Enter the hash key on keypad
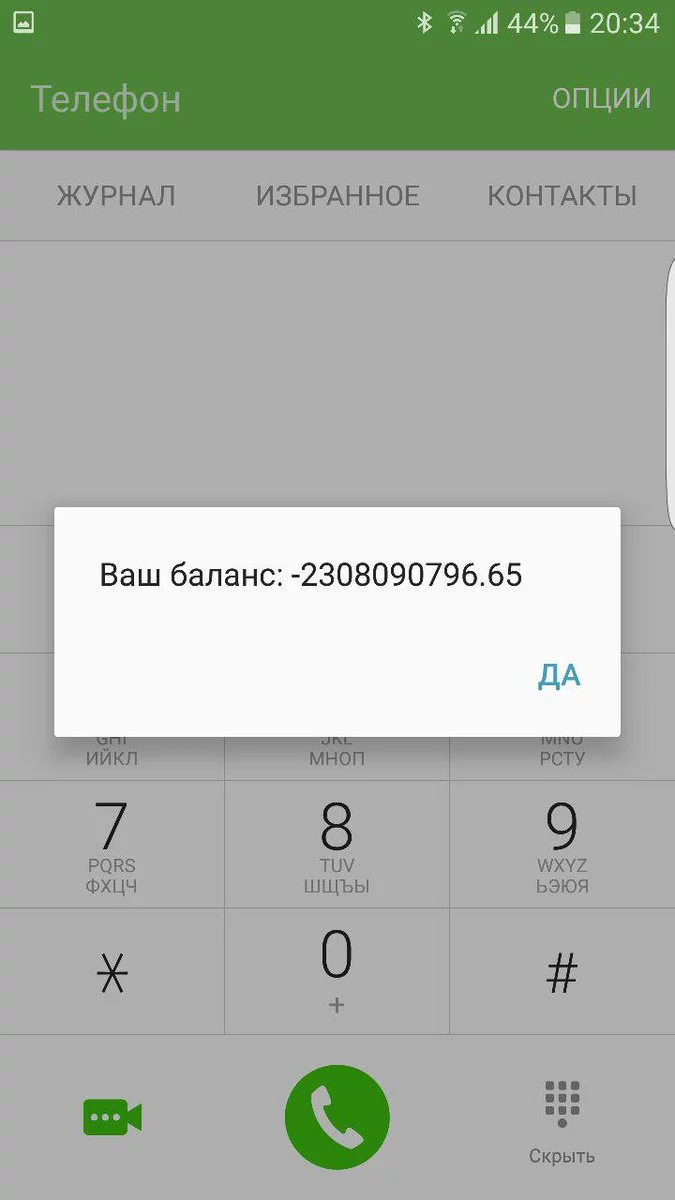This screenshot has width=675, height=1200. tap(562, 971)
